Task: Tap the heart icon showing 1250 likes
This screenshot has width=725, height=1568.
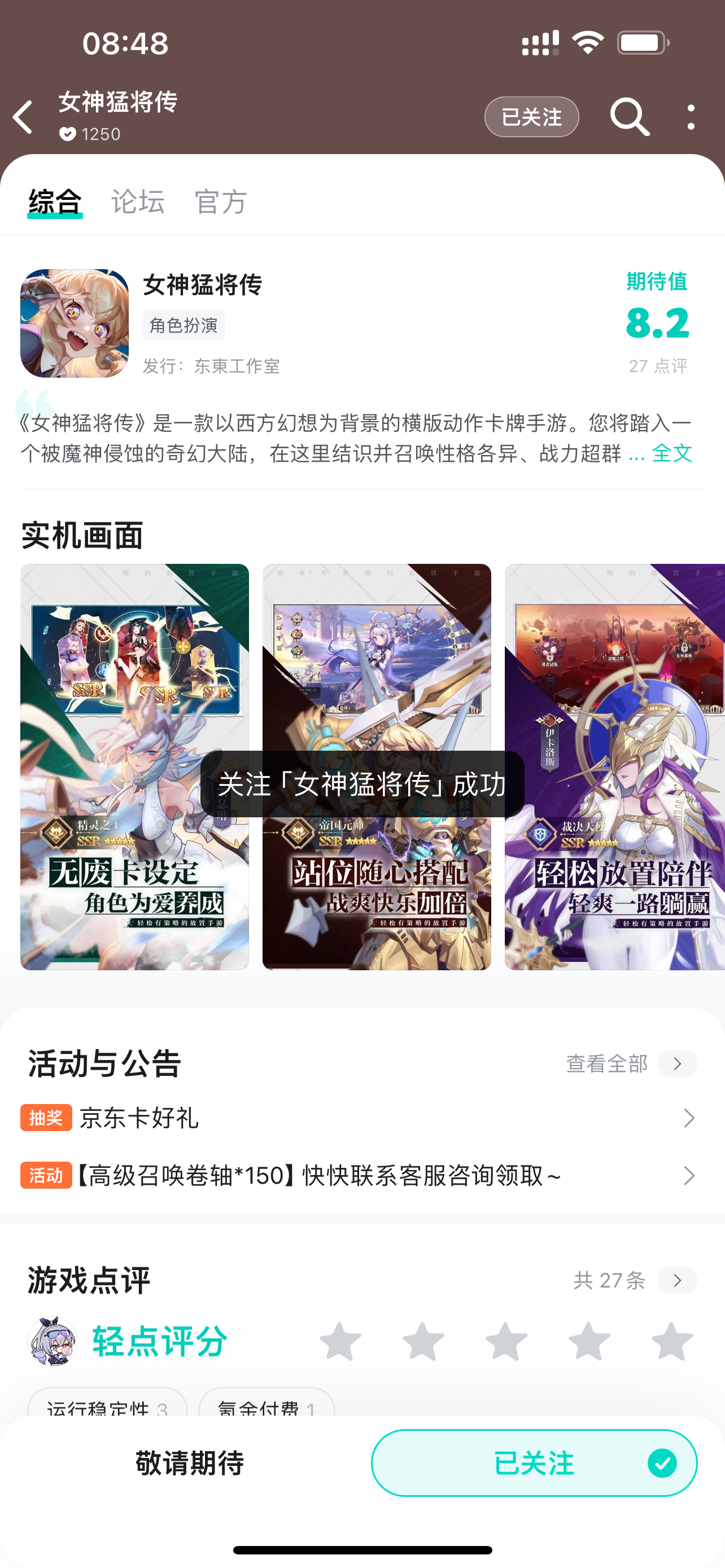Action: click(x=68, y=134)
